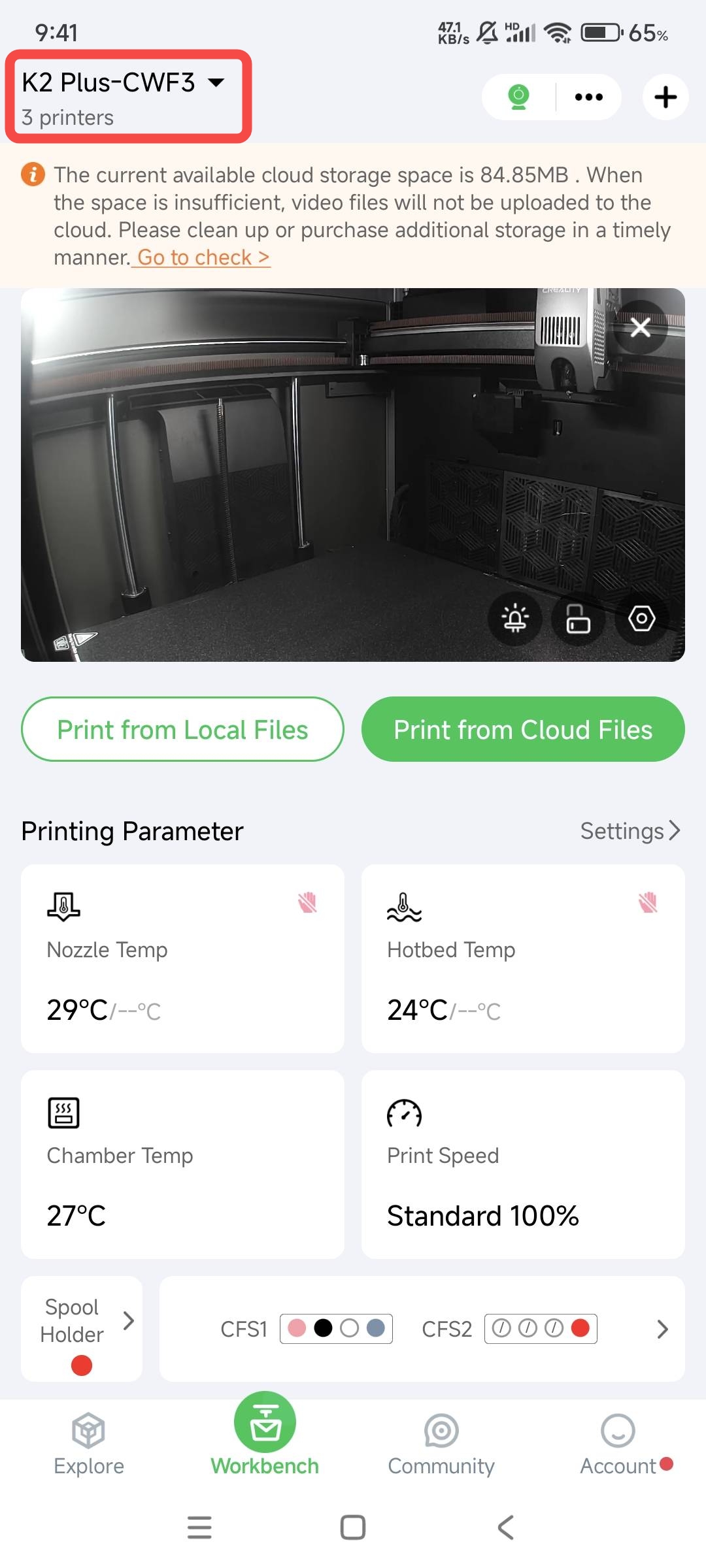Open the Spool Holder panel

click(82, 1328)
